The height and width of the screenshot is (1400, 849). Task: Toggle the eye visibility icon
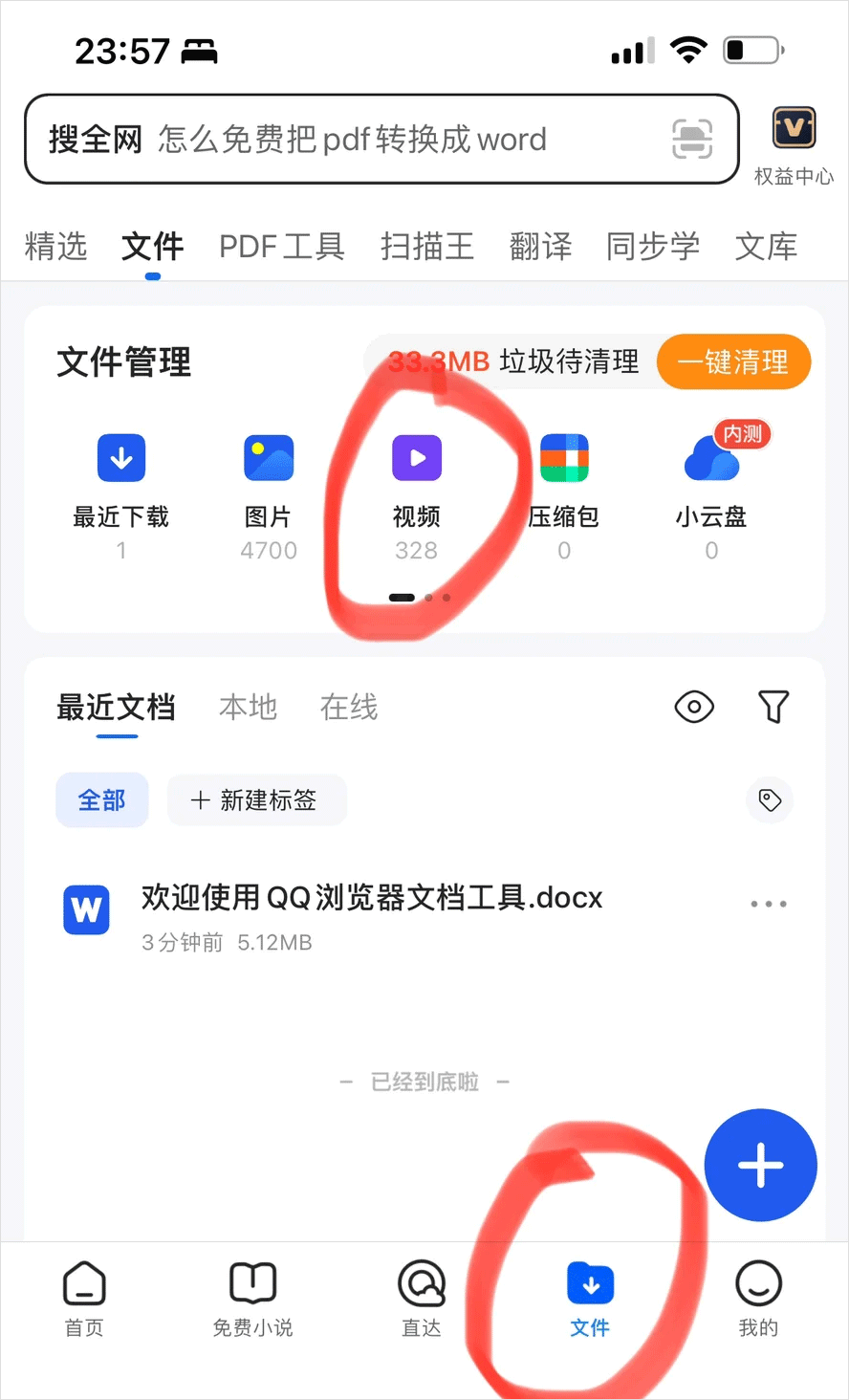point(694,708)
